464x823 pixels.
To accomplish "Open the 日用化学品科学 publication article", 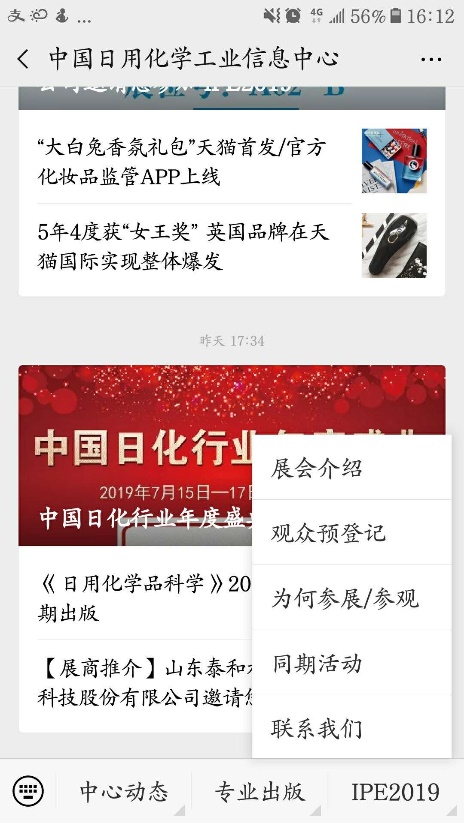I will pos(135,598).
